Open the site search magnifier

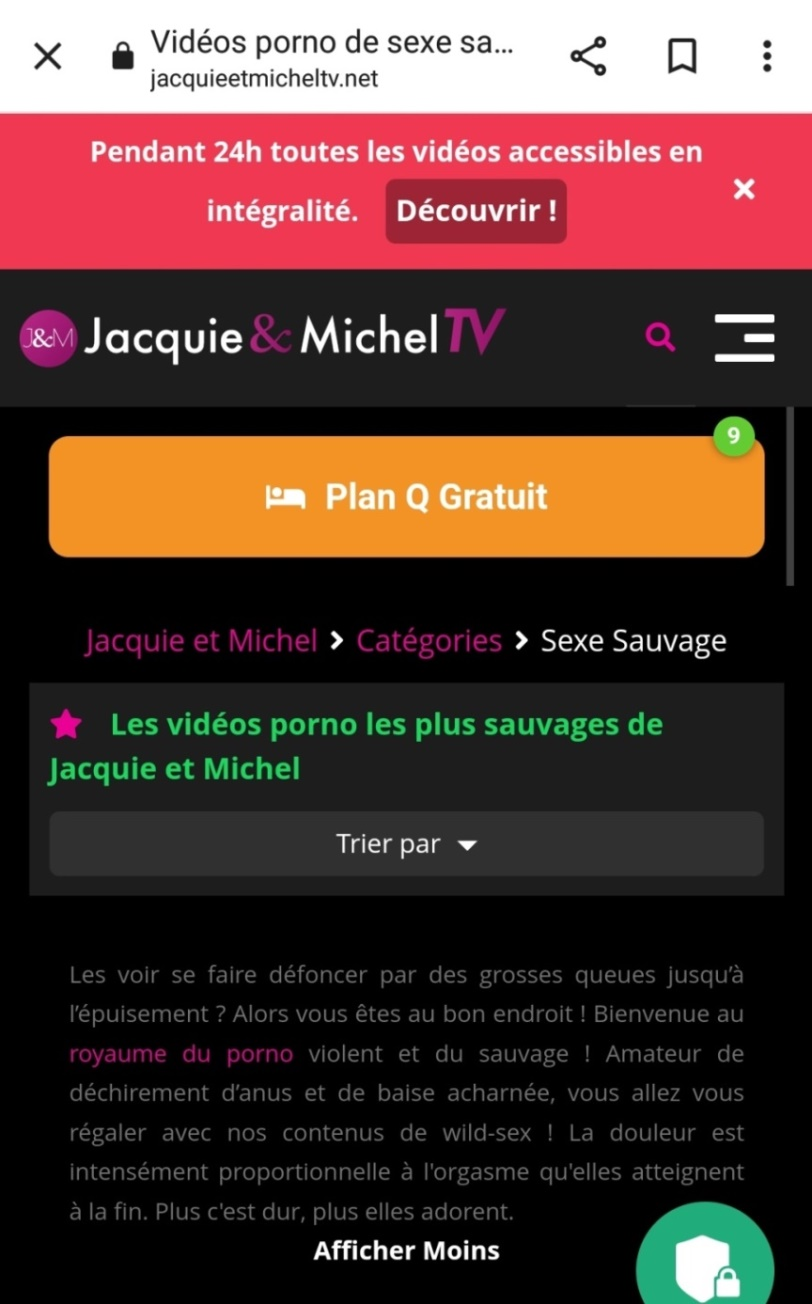660,337
